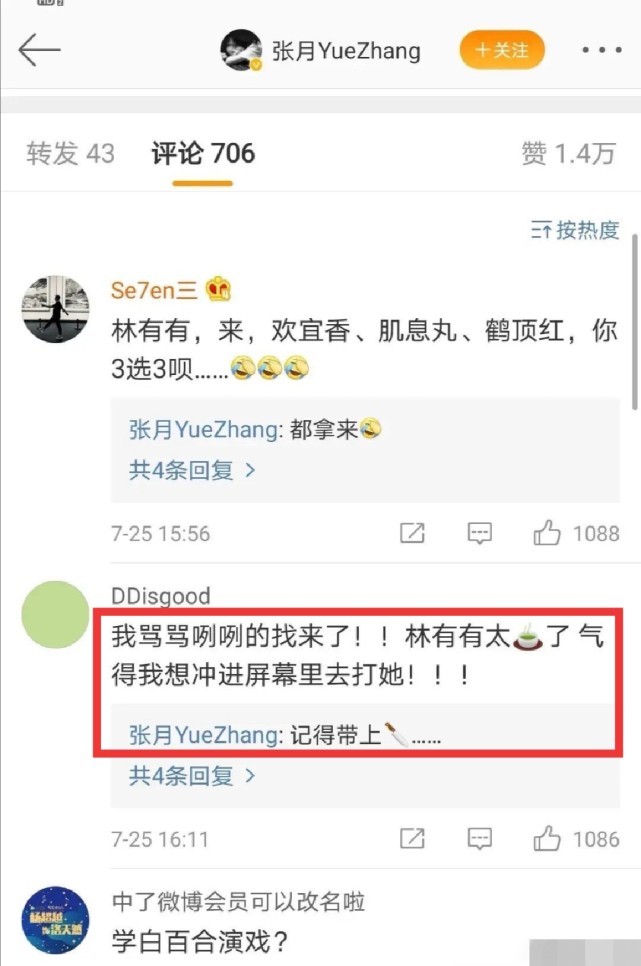Select the 评论 706 tab
Viewport: 641px width, 966px height.
click(203, 153)
